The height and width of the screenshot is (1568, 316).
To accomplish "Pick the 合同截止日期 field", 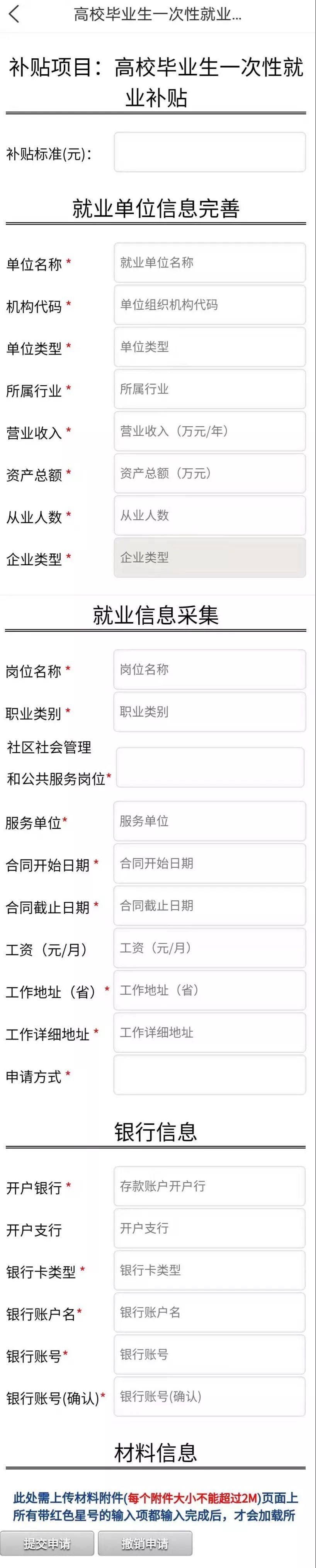I will pyautogui.click(x=209, y=906).
